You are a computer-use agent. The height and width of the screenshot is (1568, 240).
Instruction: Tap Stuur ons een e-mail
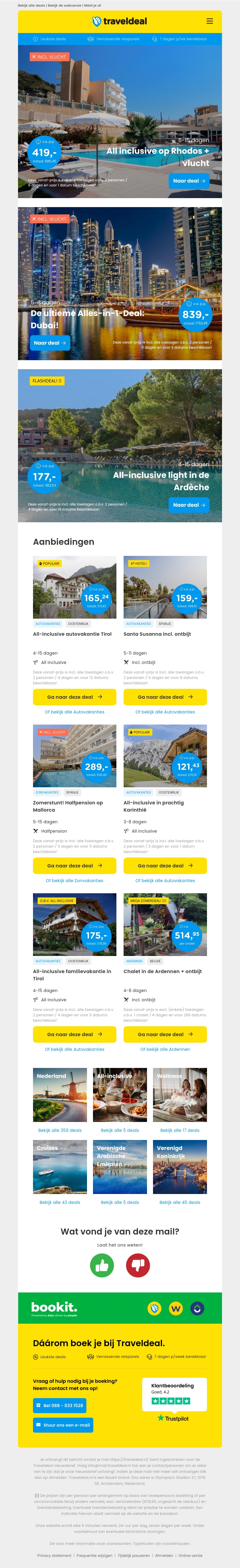click(x=63, y=1425)
